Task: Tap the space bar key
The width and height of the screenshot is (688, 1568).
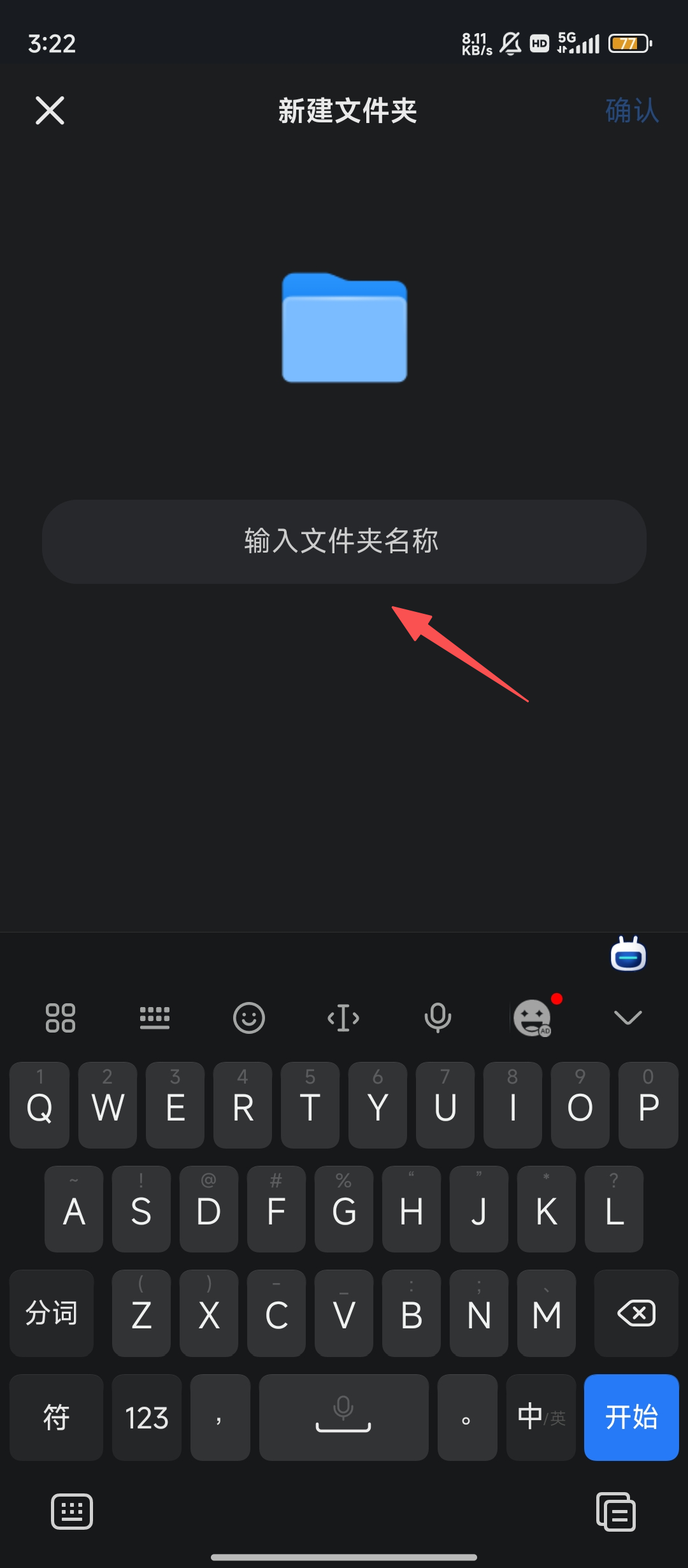Action: pyautogui.click(x=343, y=1418)
